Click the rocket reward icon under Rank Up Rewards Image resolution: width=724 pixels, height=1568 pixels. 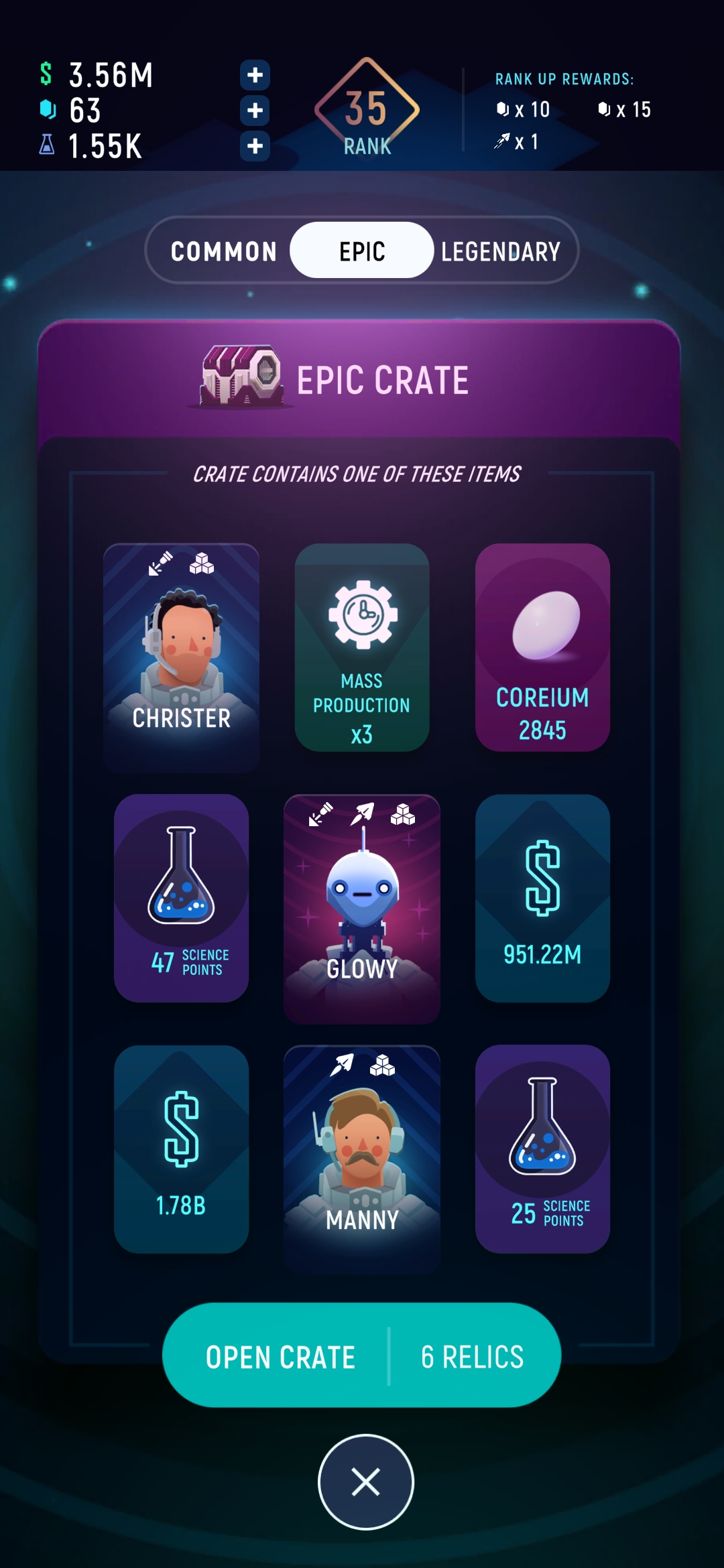coord(501,141)
